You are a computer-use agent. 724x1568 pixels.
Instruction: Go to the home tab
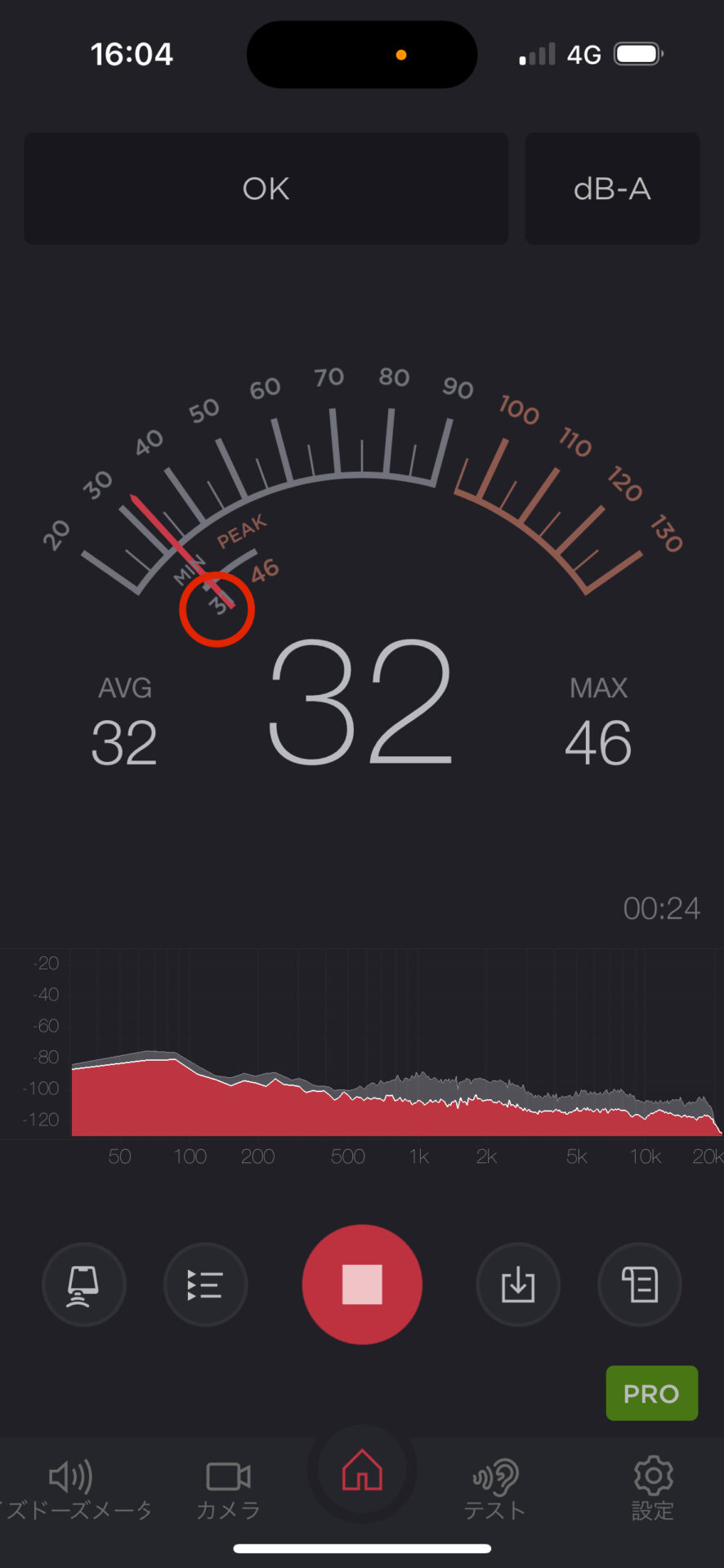(362, 1470)
